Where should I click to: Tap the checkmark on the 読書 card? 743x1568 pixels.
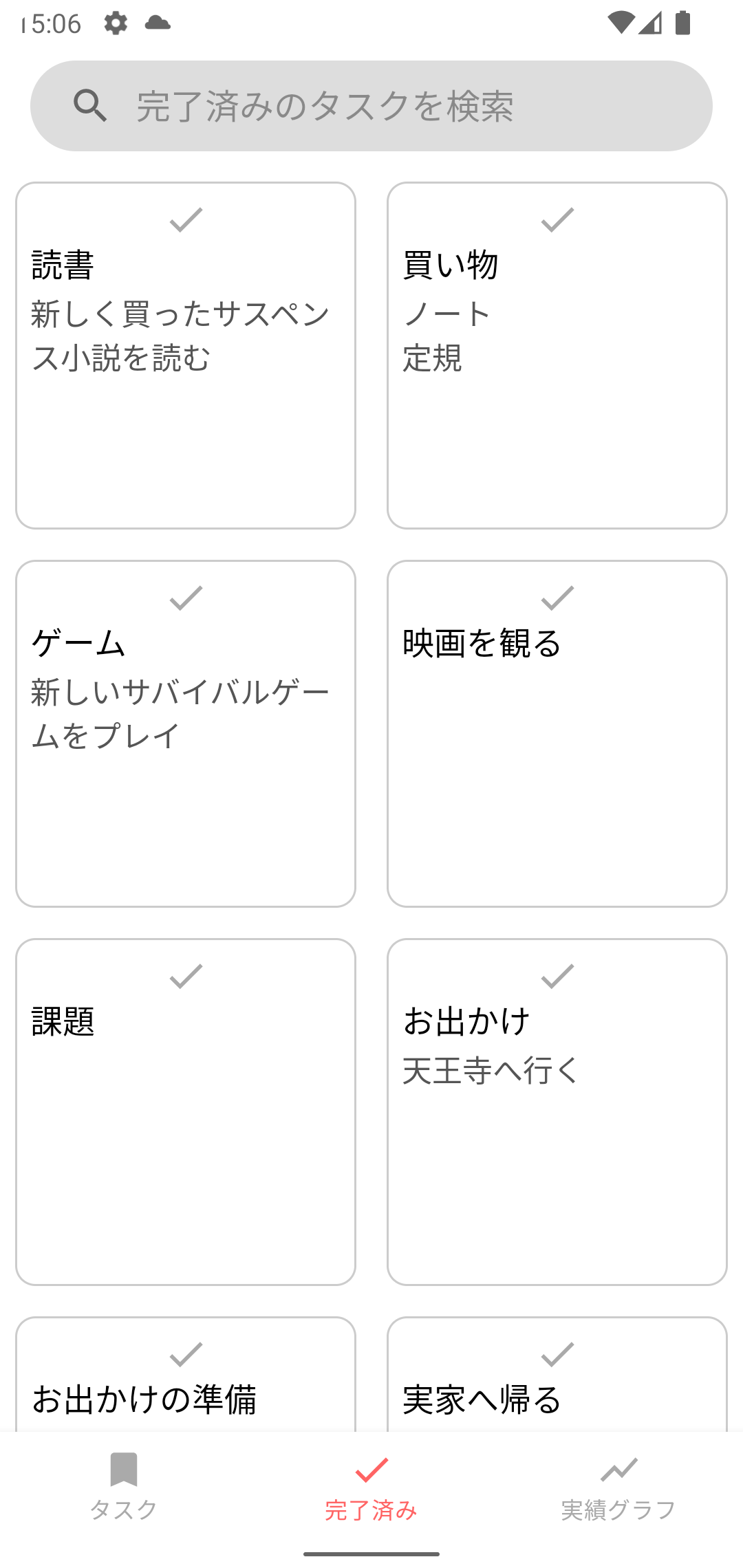point(184,220)
